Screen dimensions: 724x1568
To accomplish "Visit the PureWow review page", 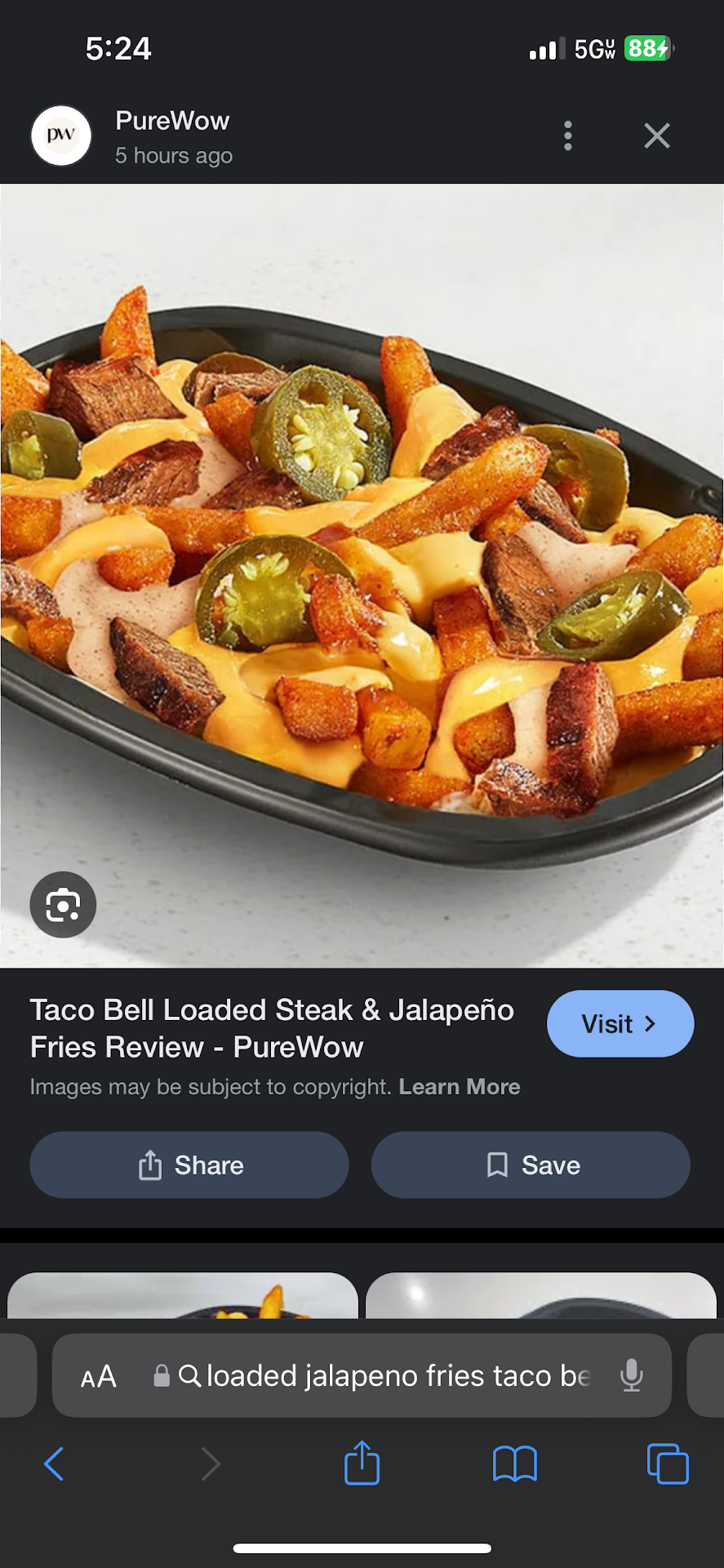I will tap(620, 1024).
